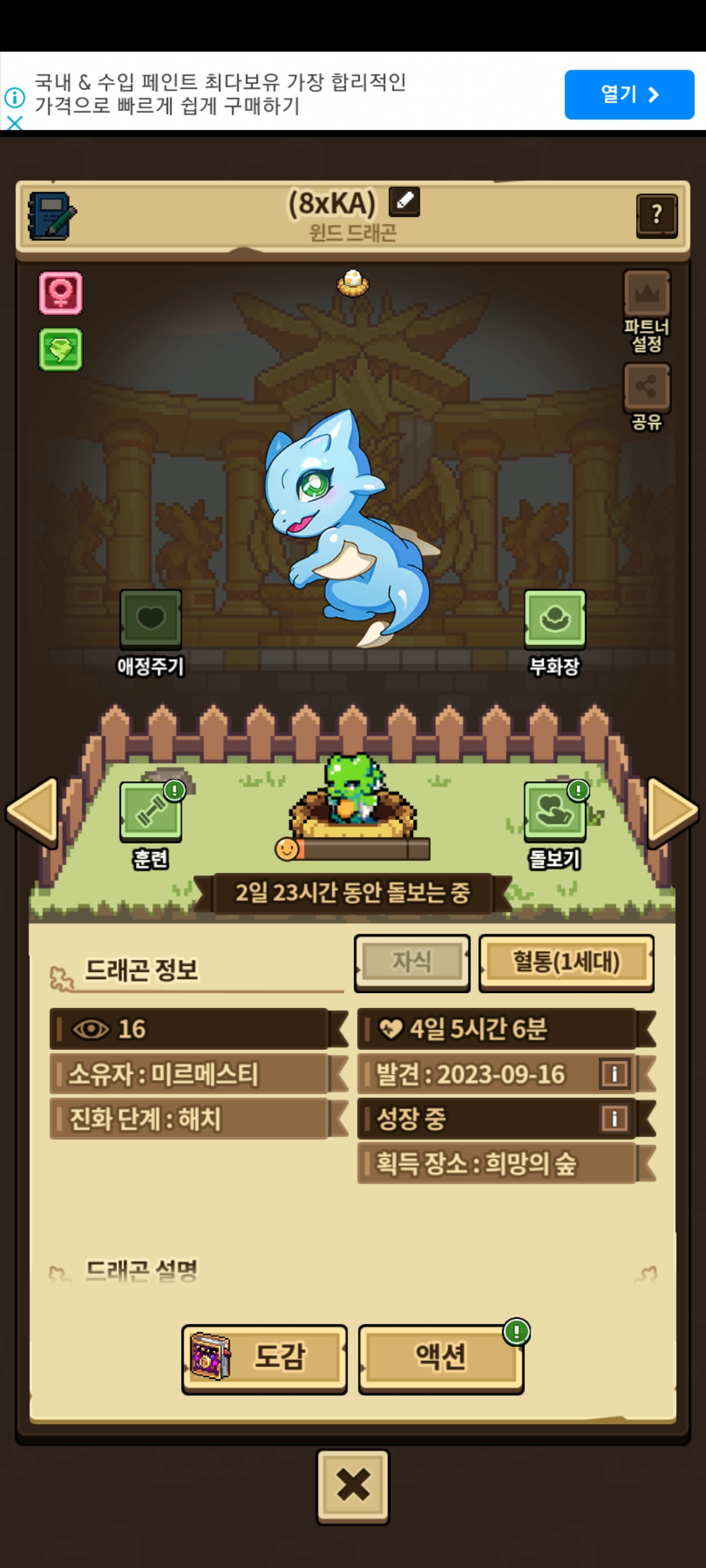Close the dragon detail panel
The width and height of the screenshot is (706, 1568).
[353, 1486]
